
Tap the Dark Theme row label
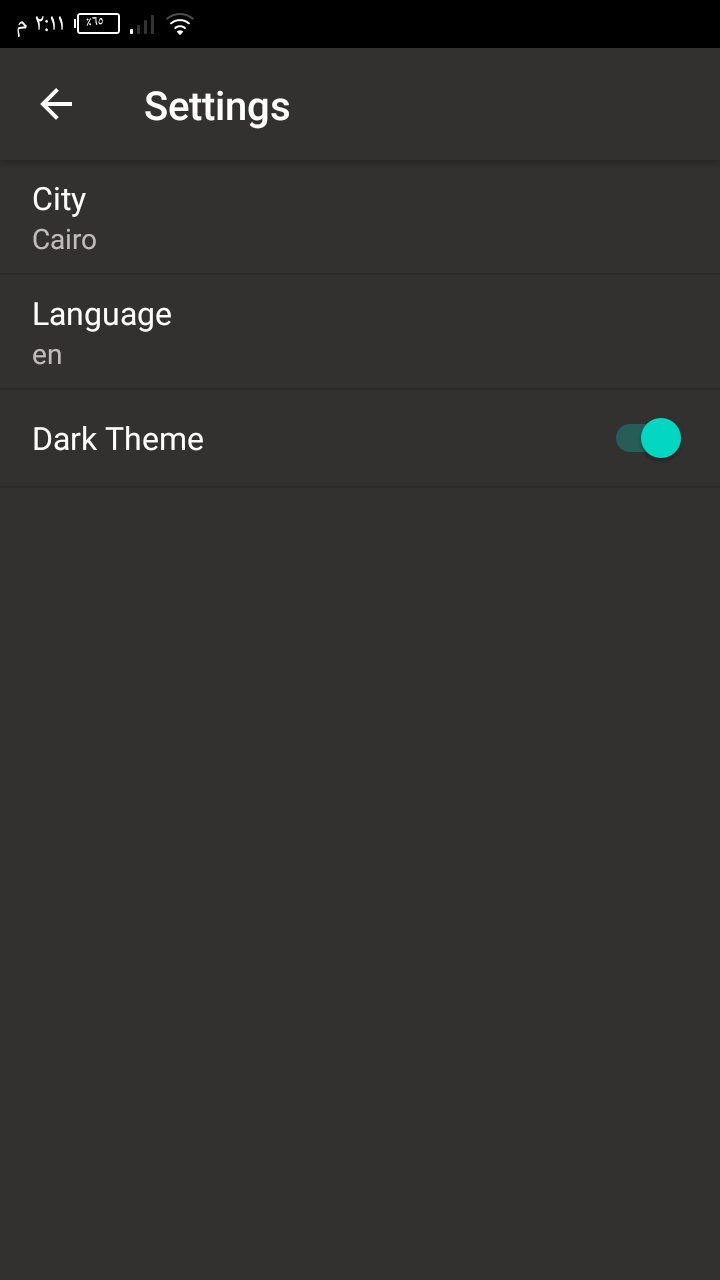click(x=117, y=438)
